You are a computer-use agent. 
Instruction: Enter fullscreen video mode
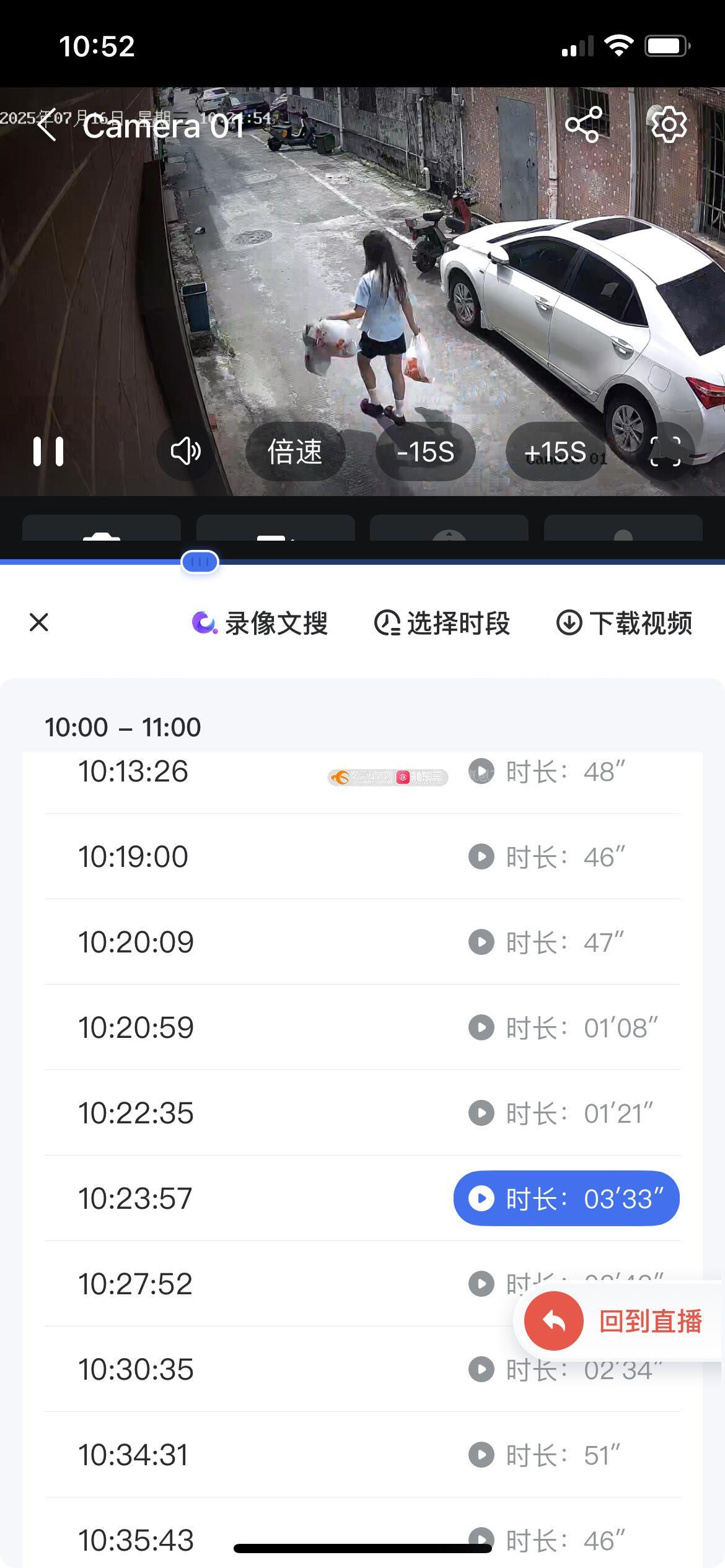[x=665, y=451]
